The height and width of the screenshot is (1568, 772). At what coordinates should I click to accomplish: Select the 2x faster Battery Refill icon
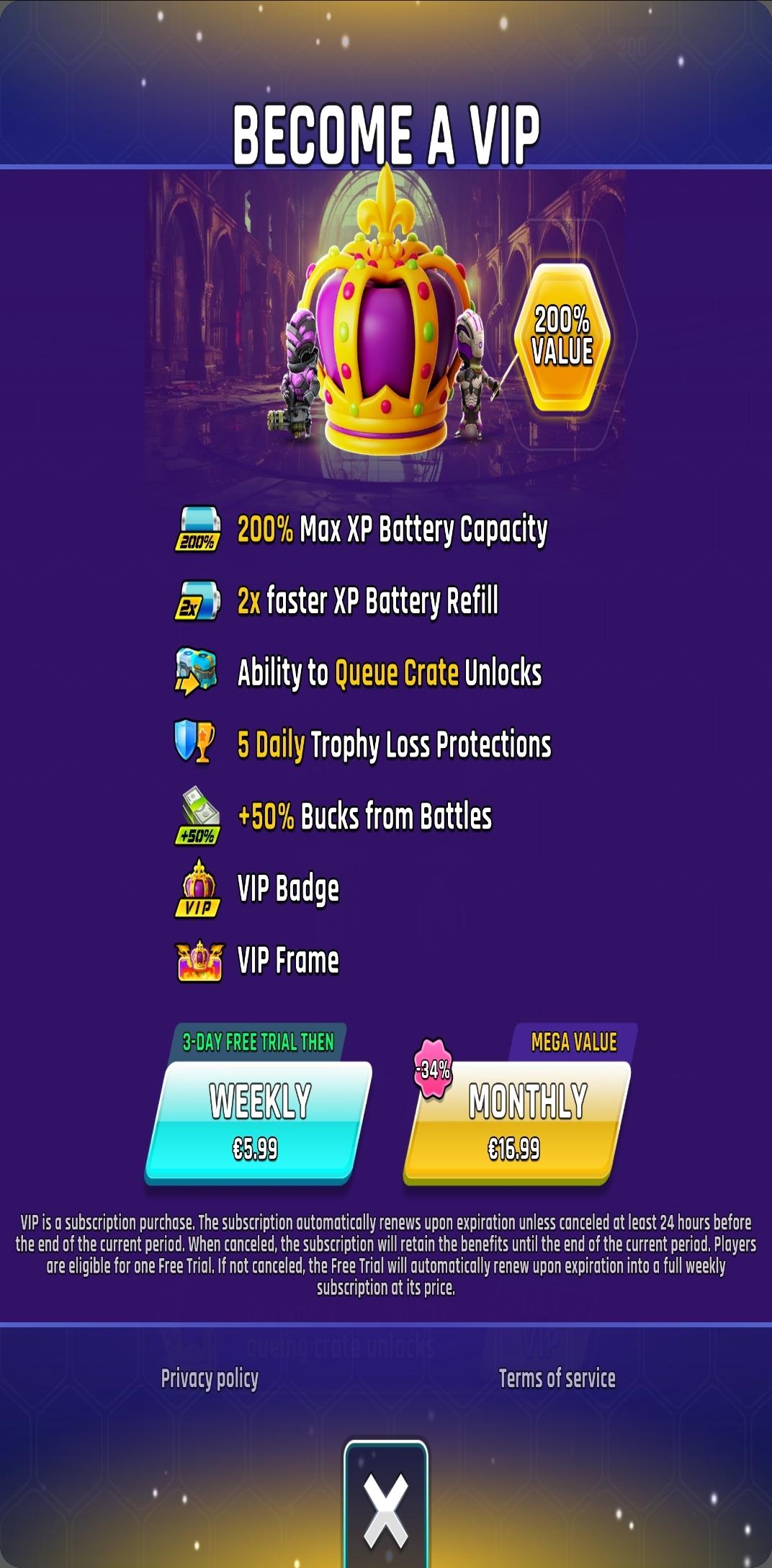197,601
